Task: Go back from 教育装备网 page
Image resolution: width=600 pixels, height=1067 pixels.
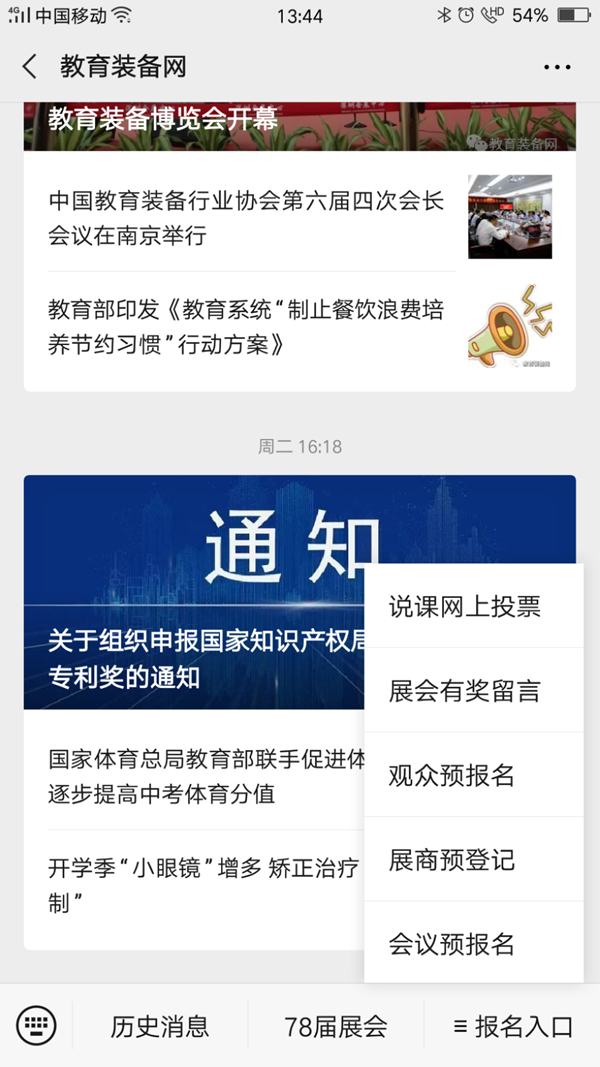Action: coord(30,67)
